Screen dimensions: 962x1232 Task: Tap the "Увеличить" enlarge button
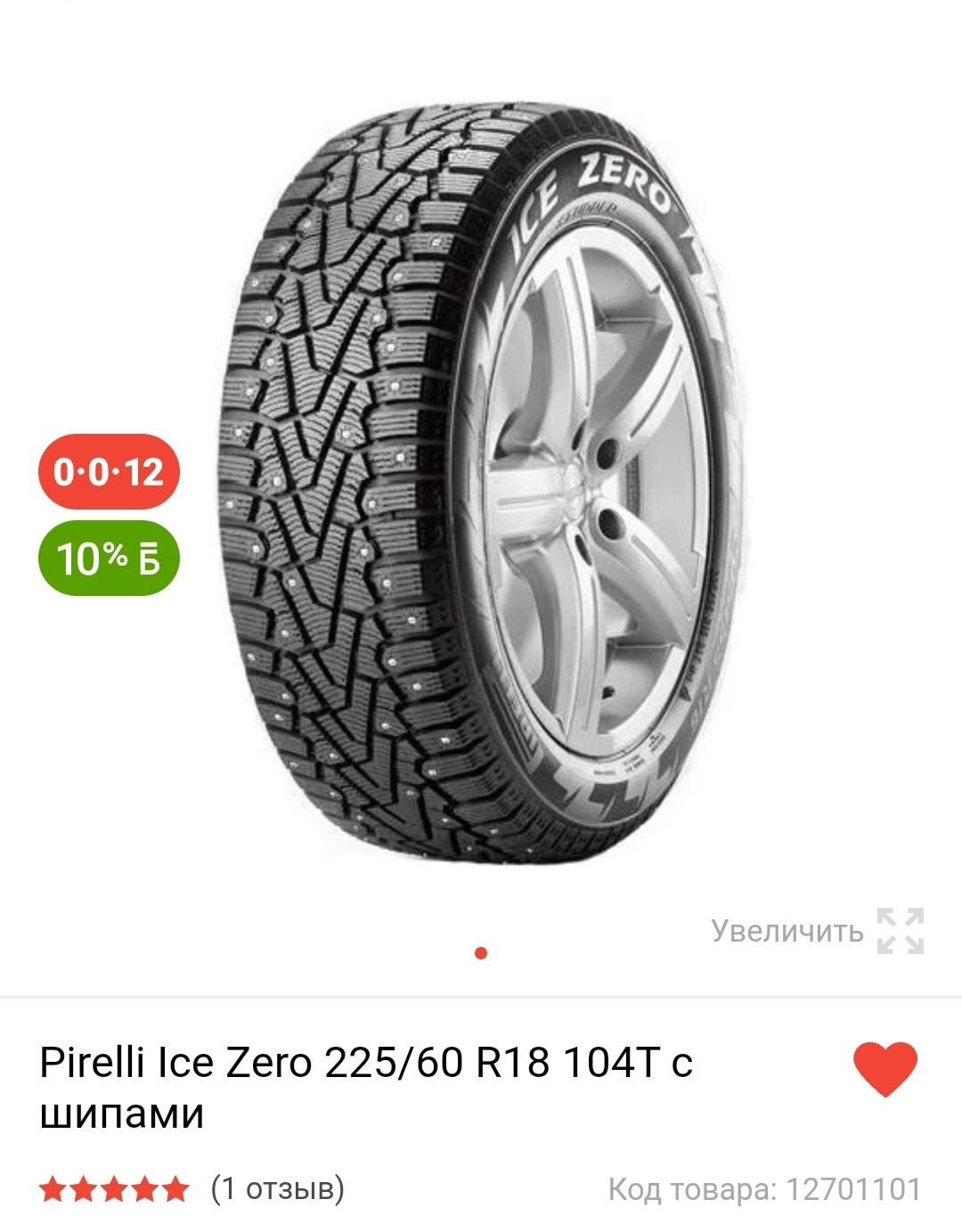817,931
